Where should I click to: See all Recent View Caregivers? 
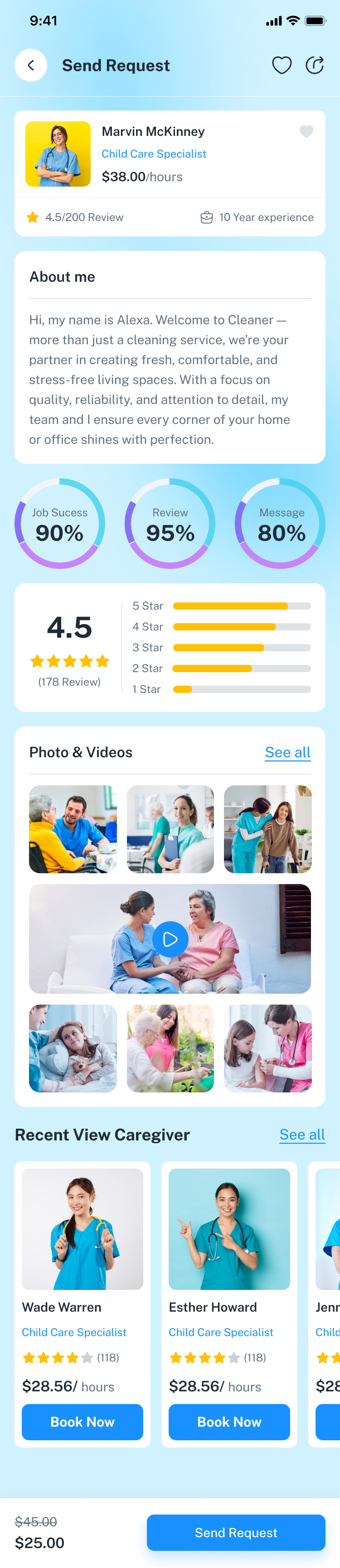301,1135
